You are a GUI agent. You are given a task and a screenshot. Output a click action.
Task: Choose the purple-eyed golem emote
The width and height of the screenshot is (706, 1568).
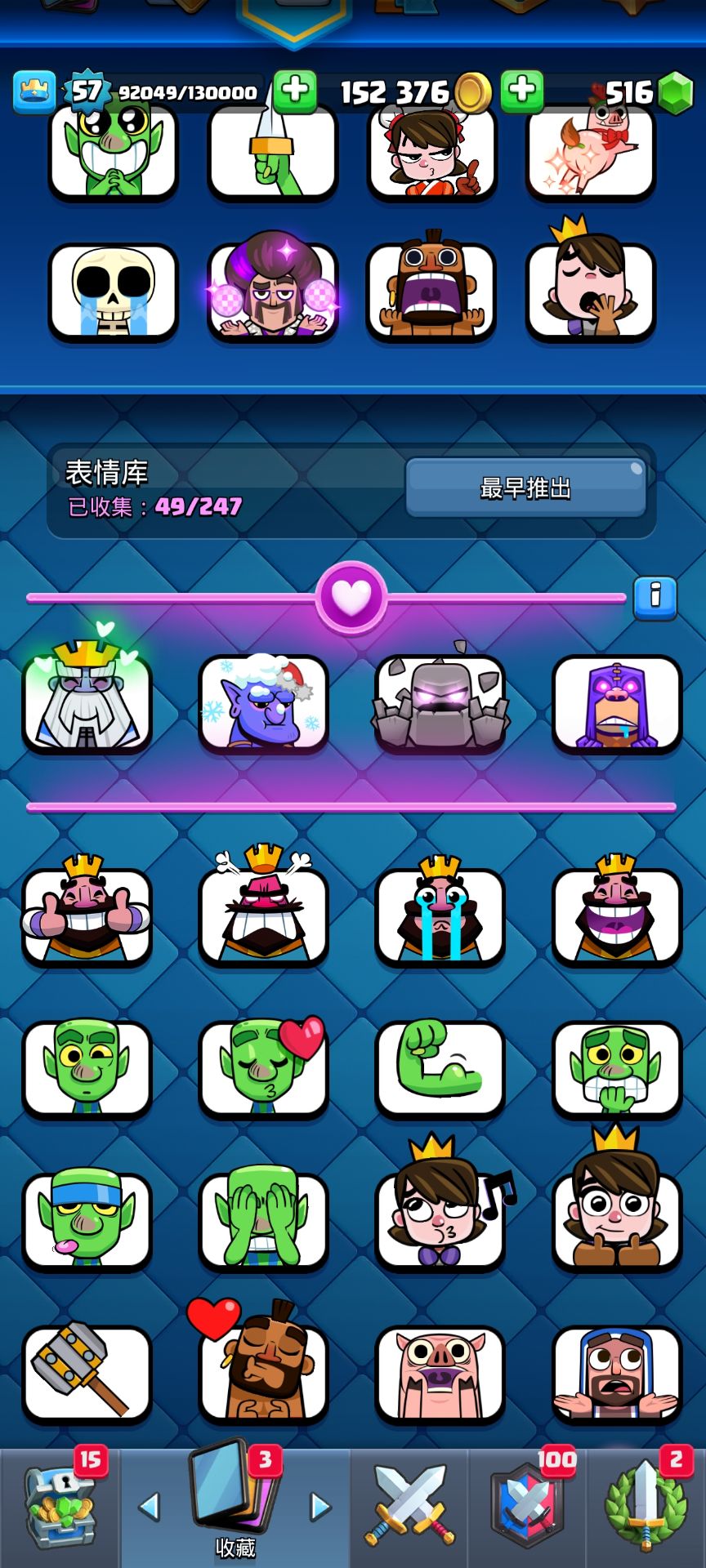pyautogui.click(x=440, y=702)
